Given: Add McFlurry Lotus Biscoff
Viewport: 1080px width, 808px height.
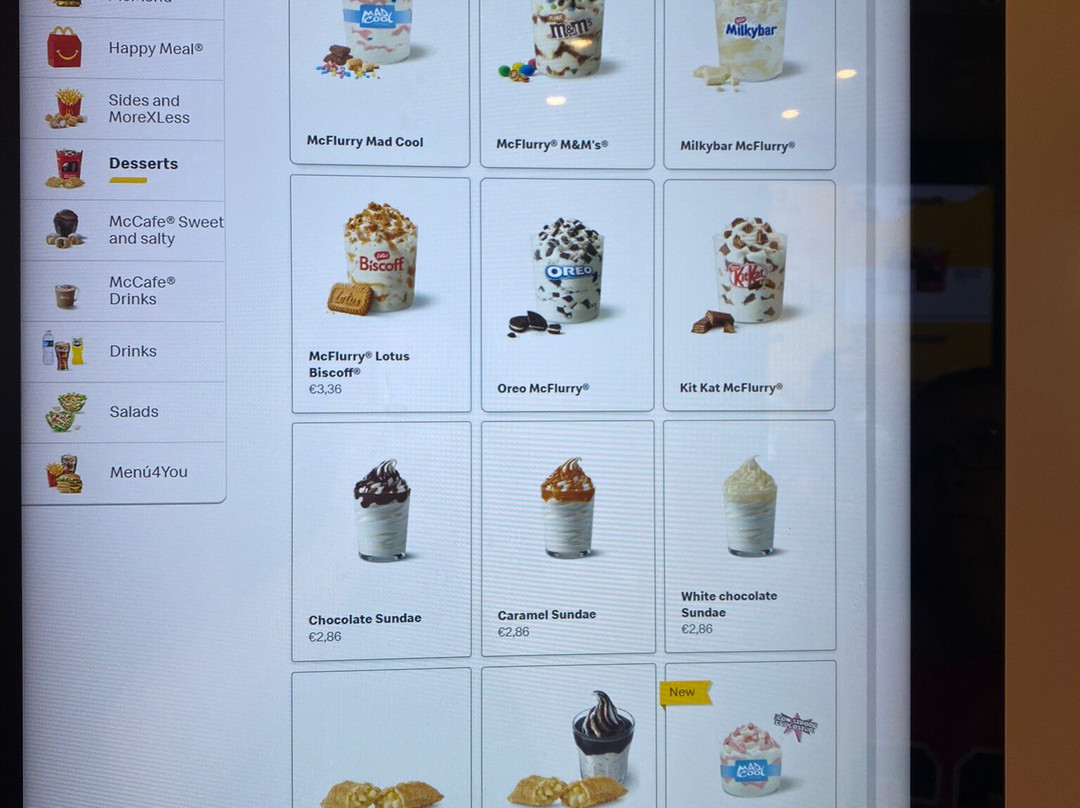Looking at the screenshot, I should click(x=380, y=294).
